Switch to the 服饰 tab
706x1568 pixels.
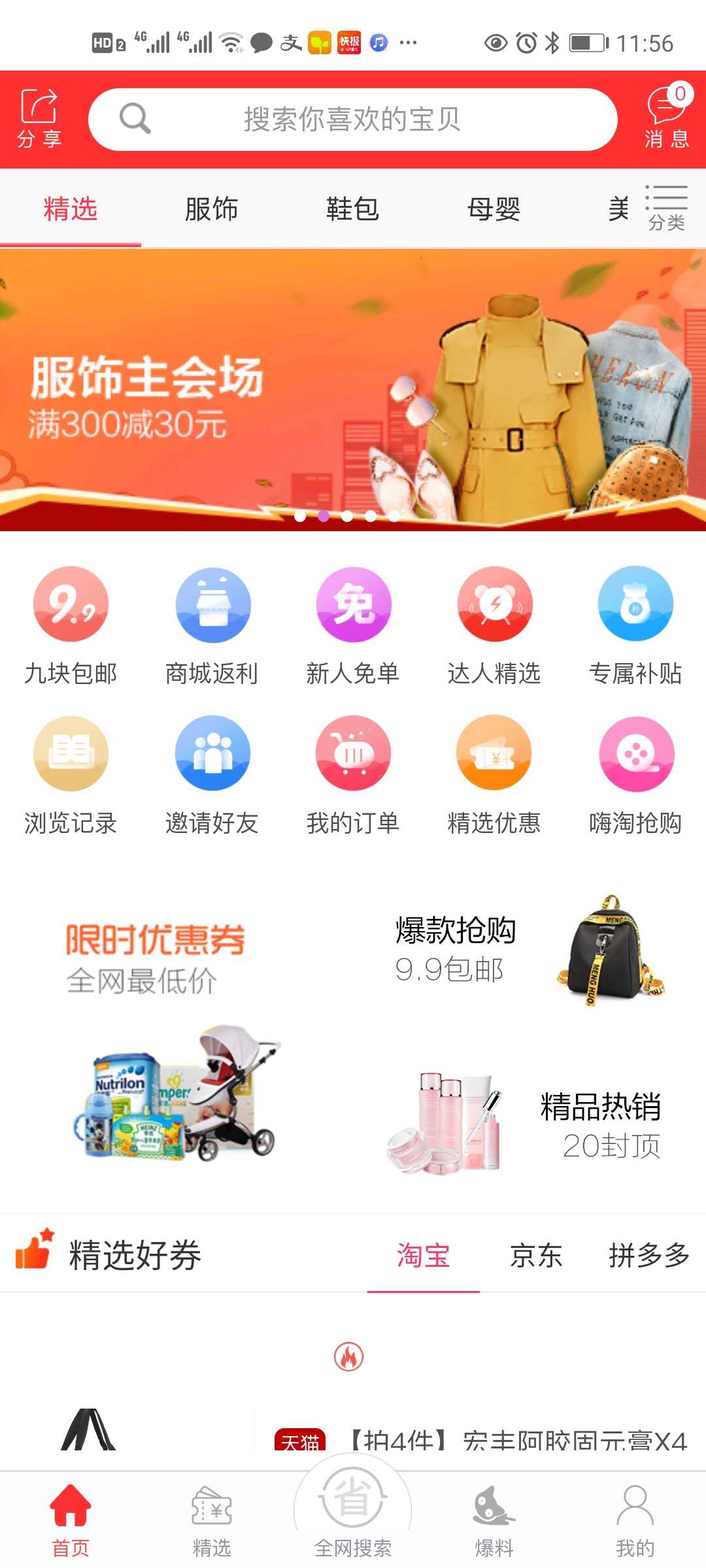(x=211, y=210)
